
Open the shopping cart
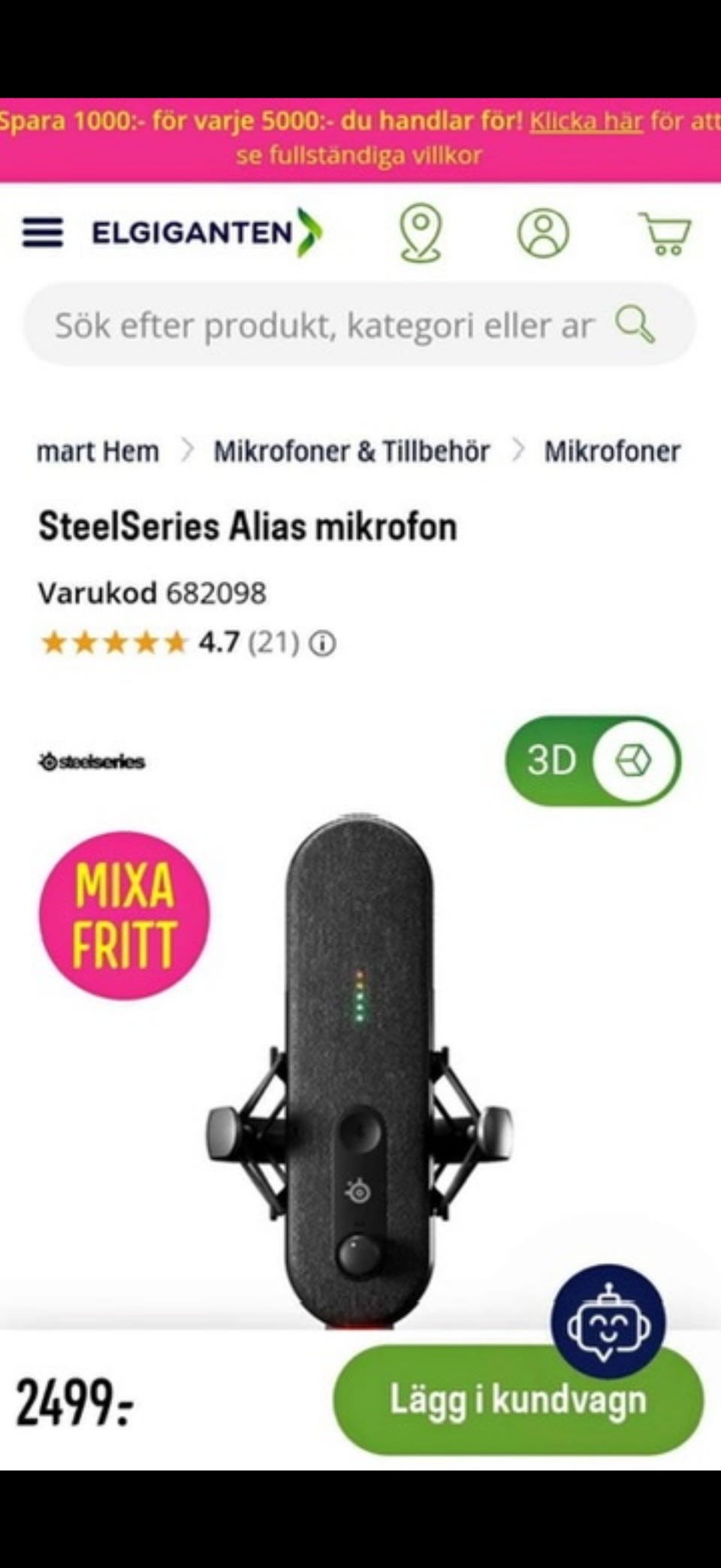point(665,233)
